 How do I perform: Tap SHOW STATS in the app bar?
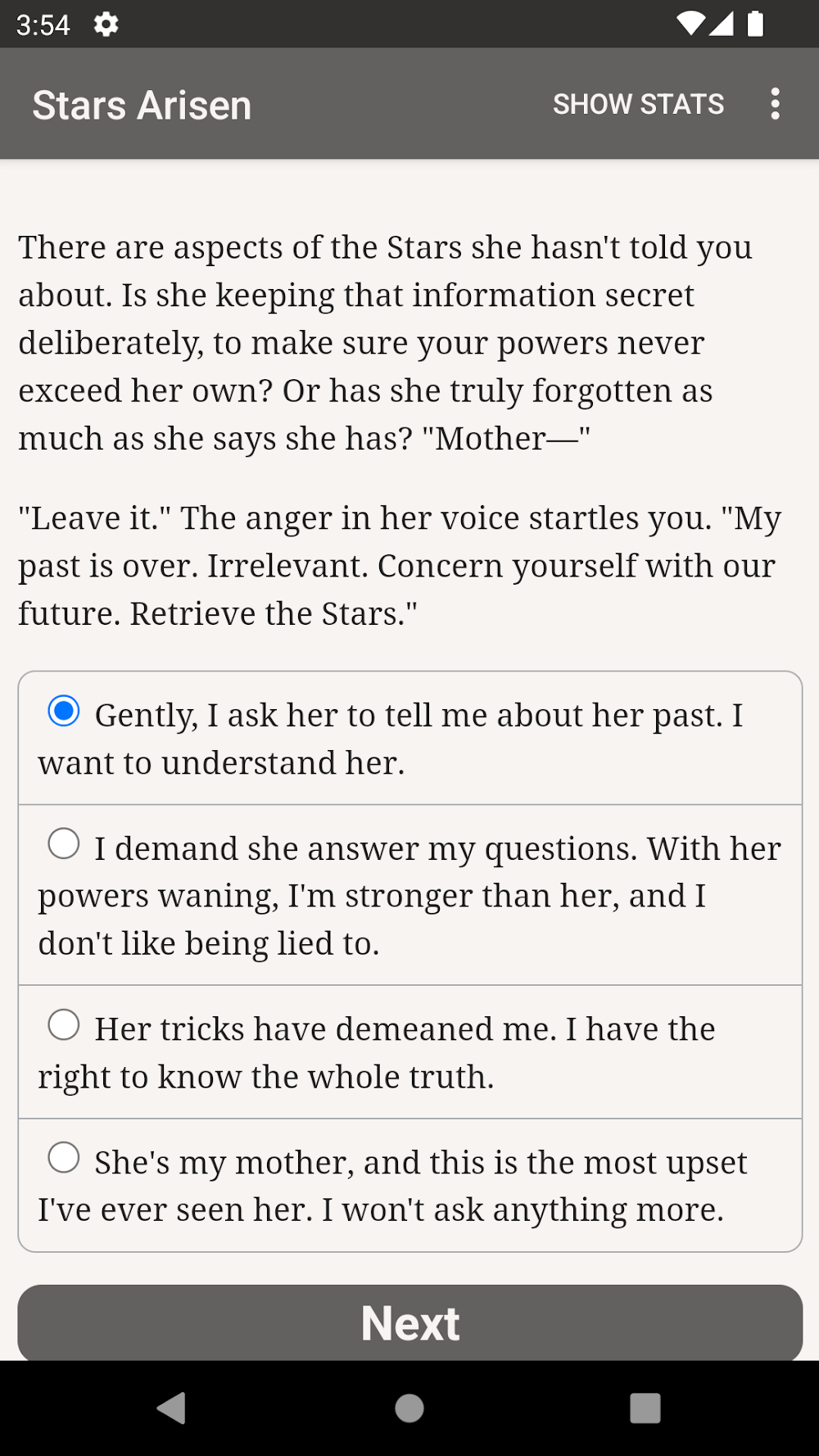click(638, 104)
